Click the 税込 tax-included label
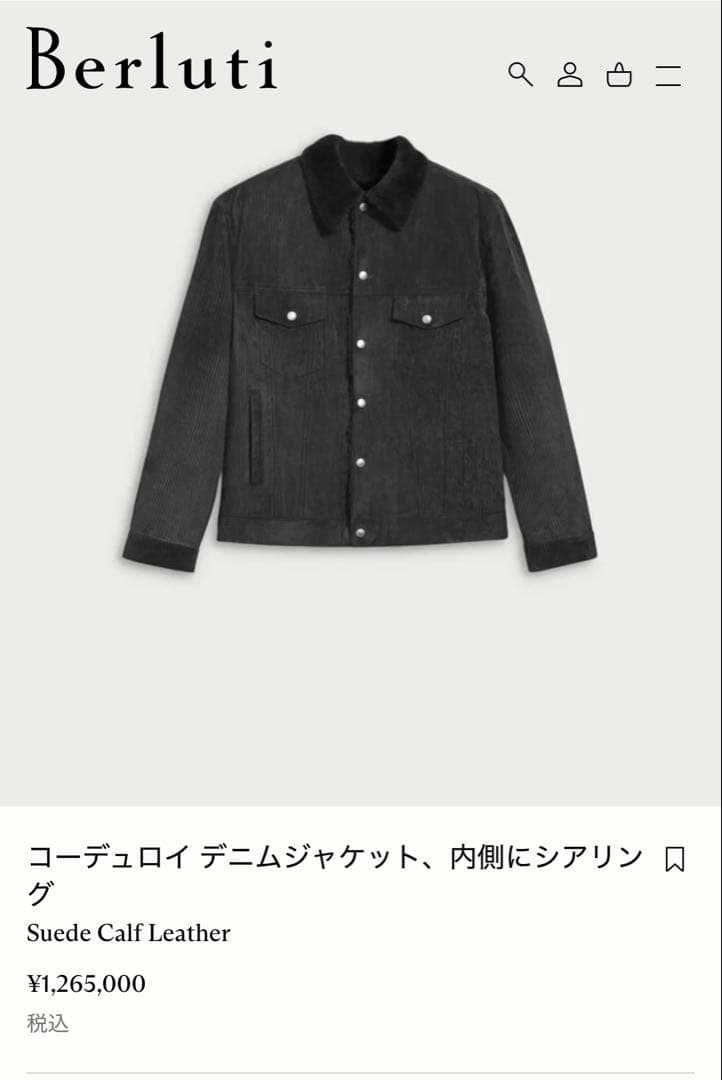 [x=48, y=1023]
